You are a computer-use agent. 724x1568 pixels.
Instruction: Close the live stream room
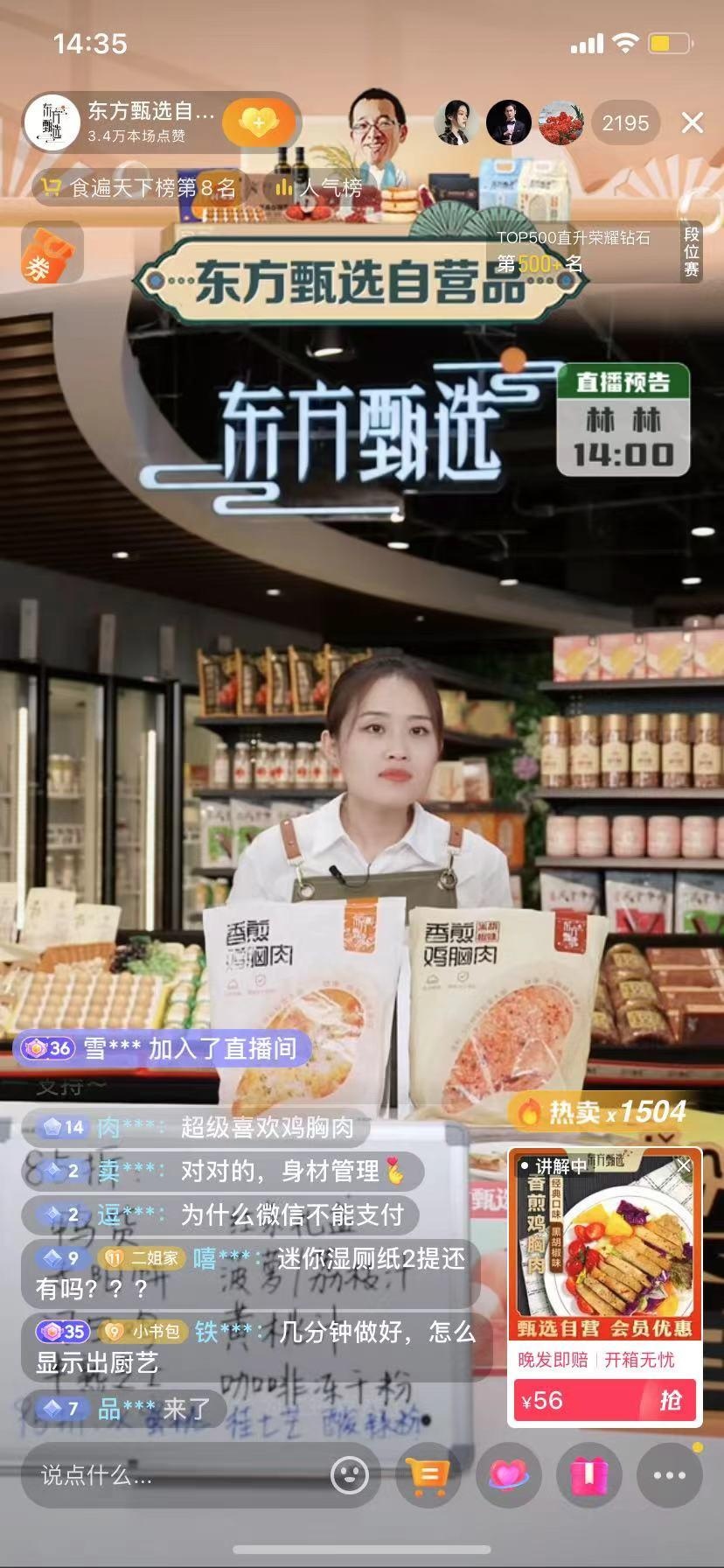[692, 123]
